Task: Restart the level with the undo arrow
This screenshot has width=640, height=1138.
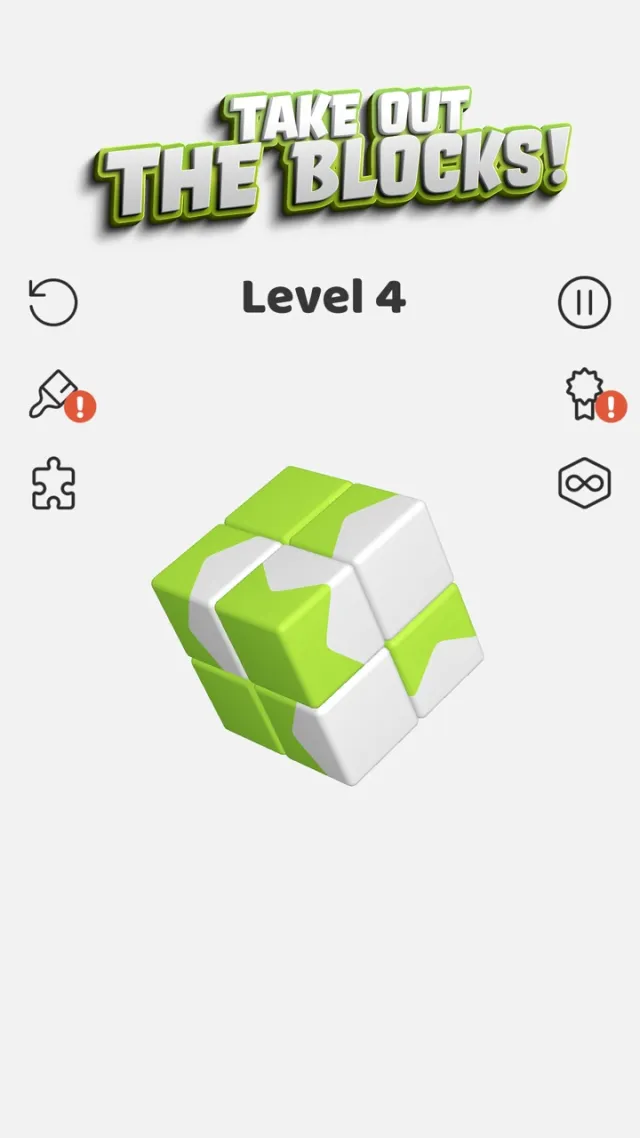Action: click(53, 302)
